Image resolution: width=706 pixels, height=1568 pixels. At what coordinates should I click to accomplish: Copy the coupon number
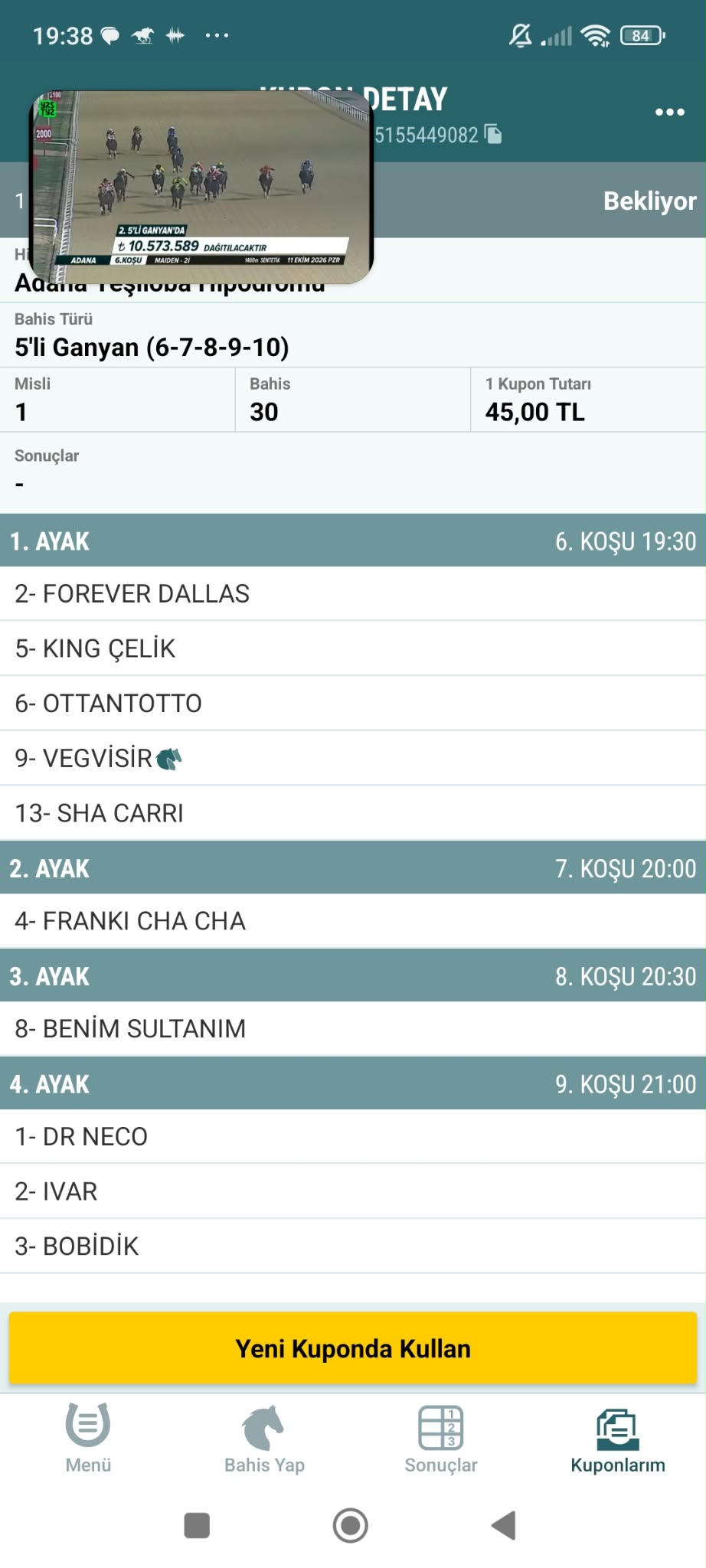click(x=493, y=135)
